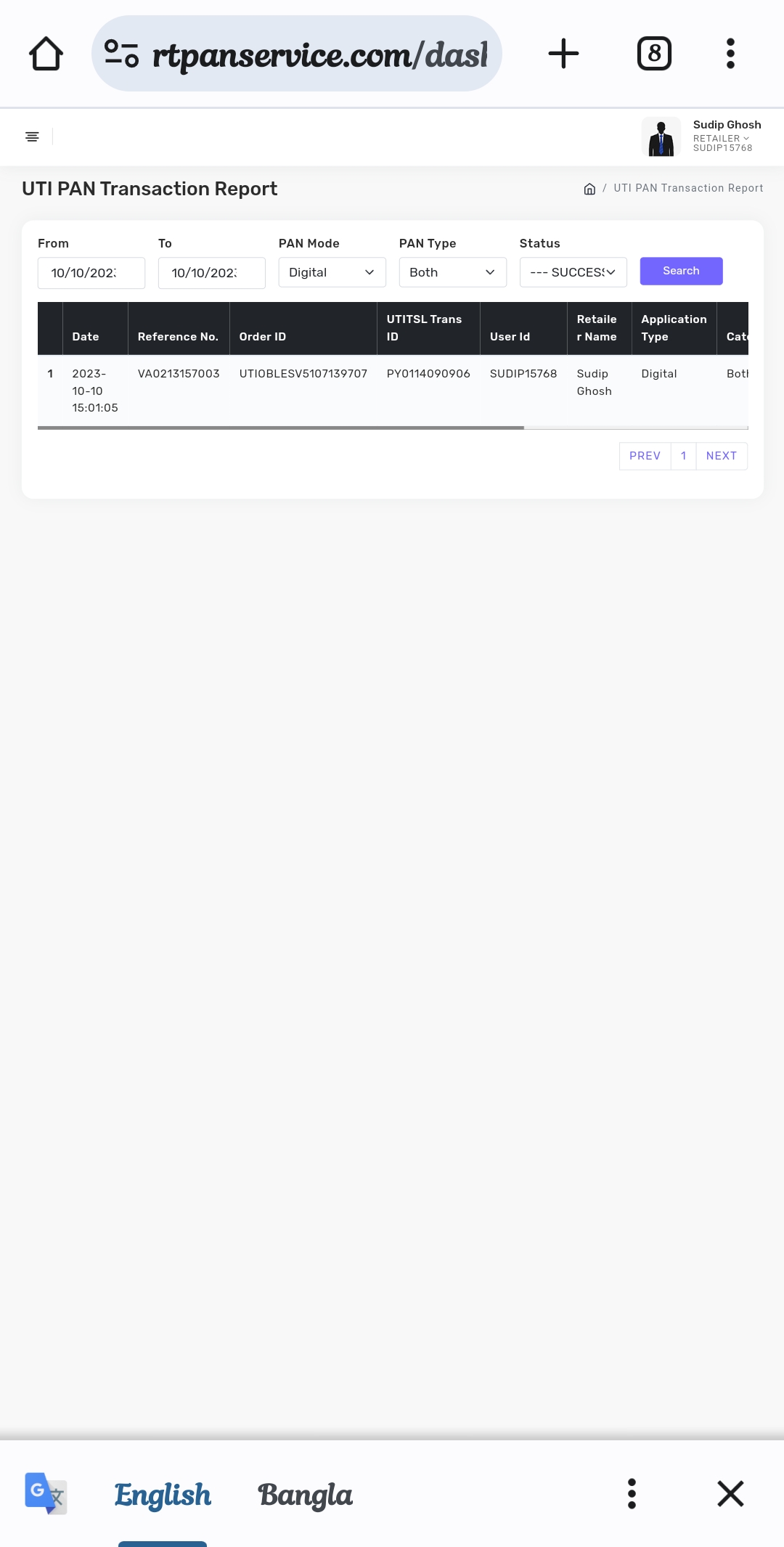Image resolution: width=784 pixels, height=1547 pixels.
Task: Close the translate bar
Action: (x=730, y=1493)
